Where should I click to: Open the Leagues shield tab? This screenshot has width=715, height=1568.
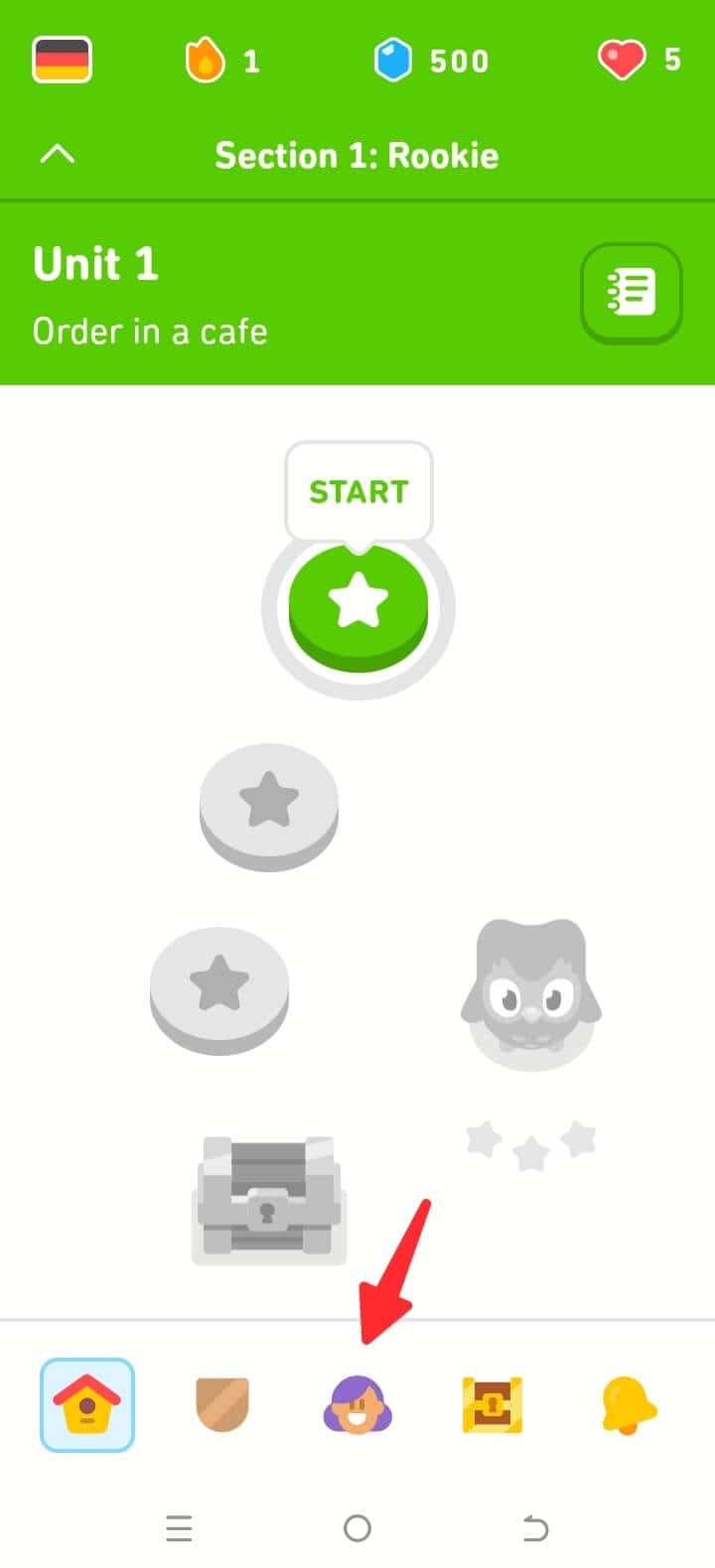pos(222,1405)
